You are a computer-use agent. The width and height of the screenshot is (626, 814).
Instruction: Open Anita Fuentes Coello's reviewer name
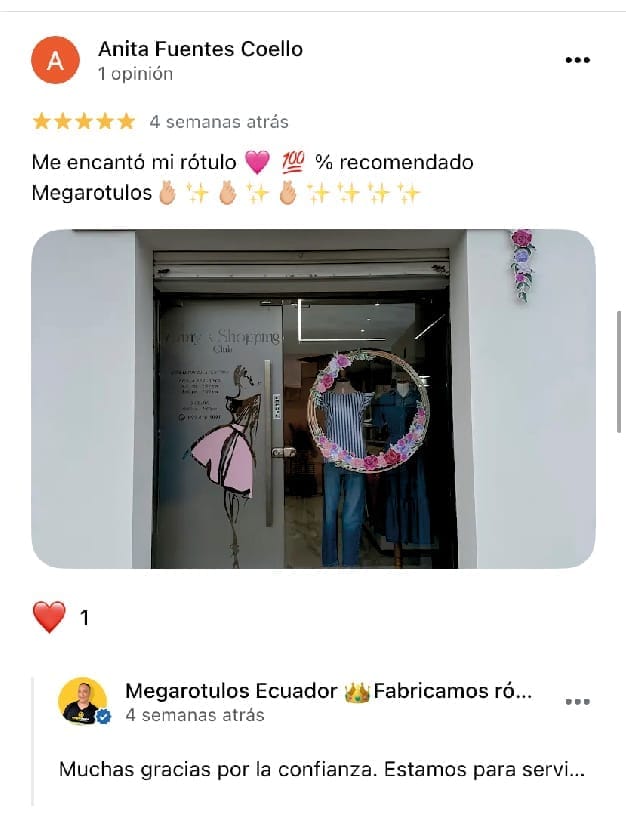pyautogui.click(x=200, y=49)
